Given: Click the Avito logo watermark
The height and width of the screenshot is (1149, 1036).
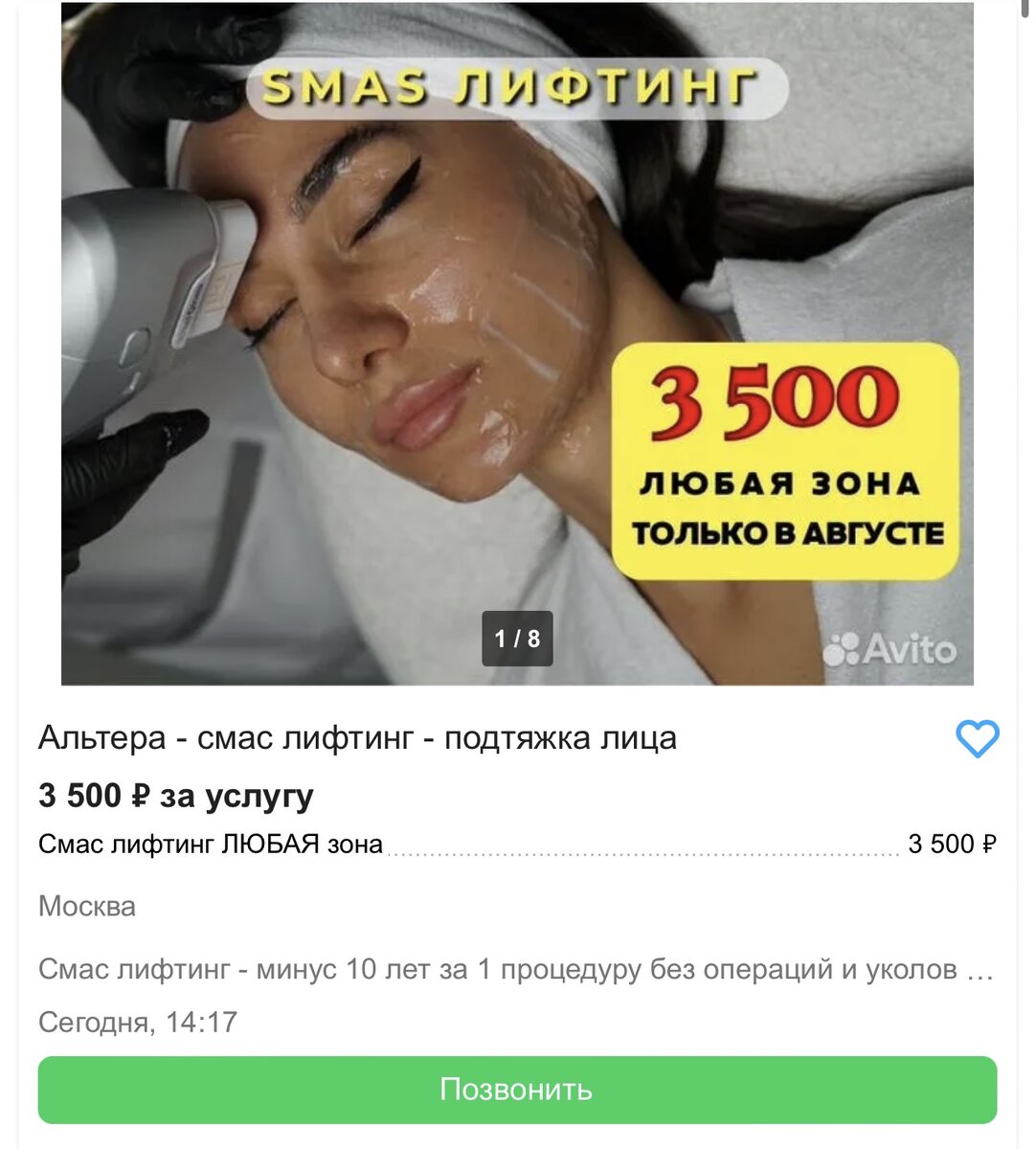Looking at the screenshot, I should click(892, 650).
